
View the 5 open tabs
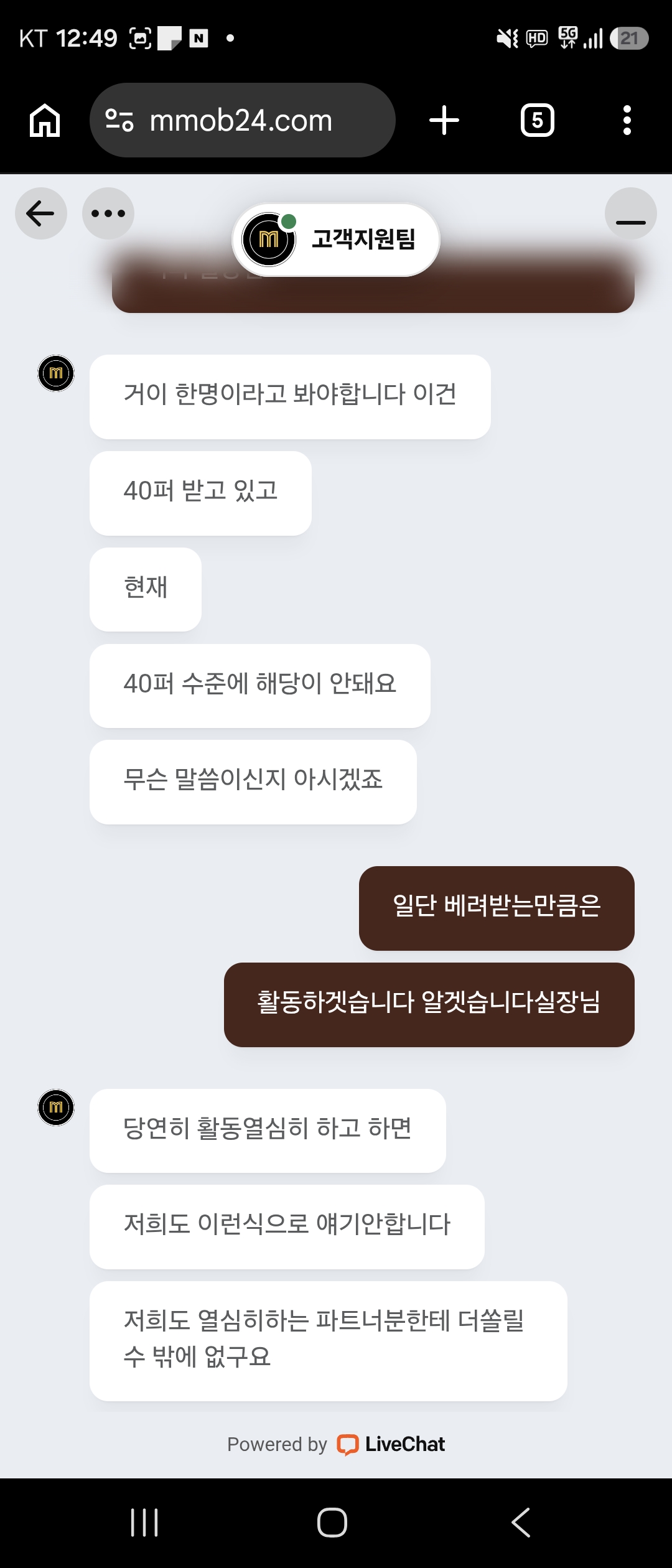(538, 120)
